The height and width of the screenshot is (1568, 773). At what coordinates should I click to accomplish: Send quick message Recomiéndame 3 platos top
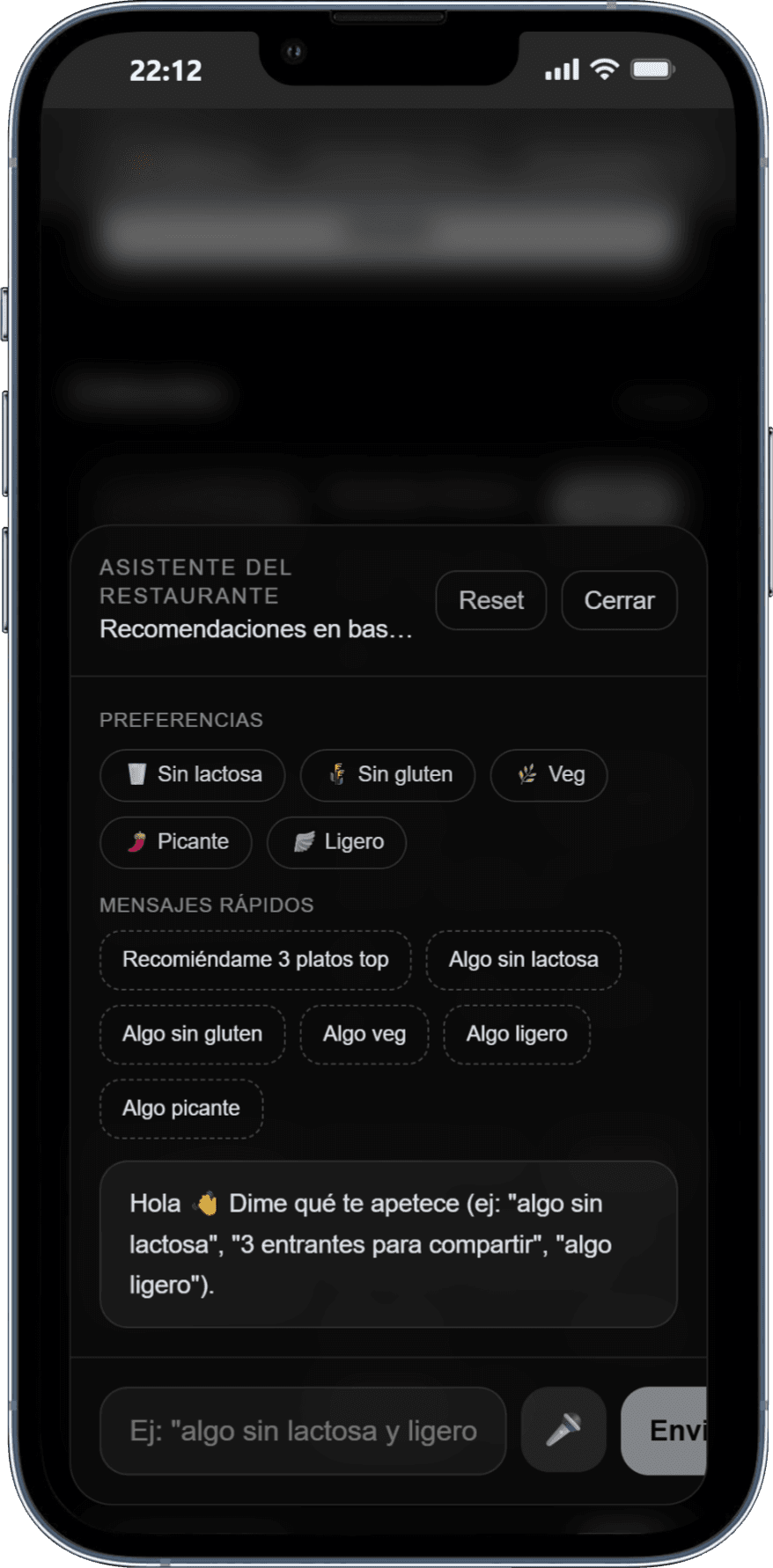pos(255,959)
